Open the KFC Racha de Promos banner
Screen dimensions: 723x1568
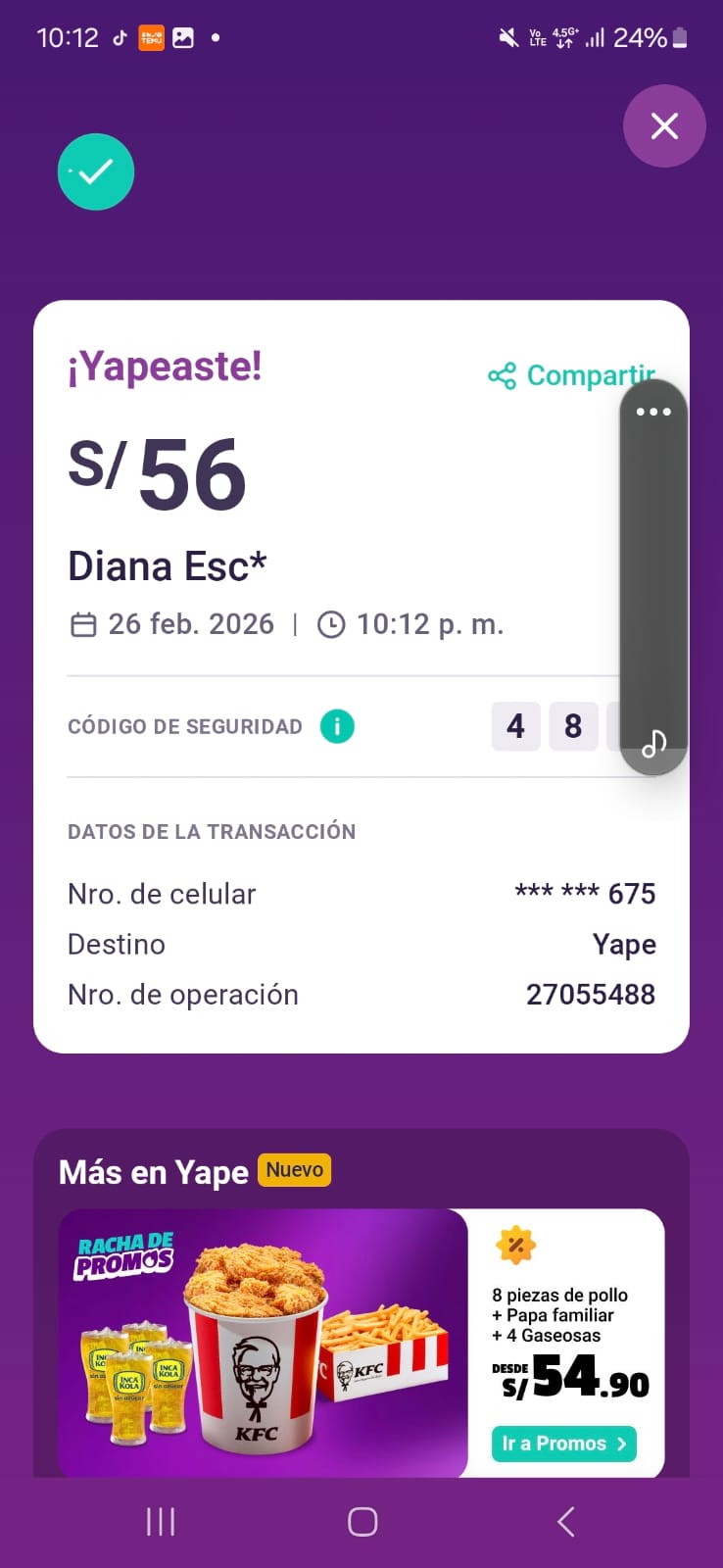coord(263,1343)
